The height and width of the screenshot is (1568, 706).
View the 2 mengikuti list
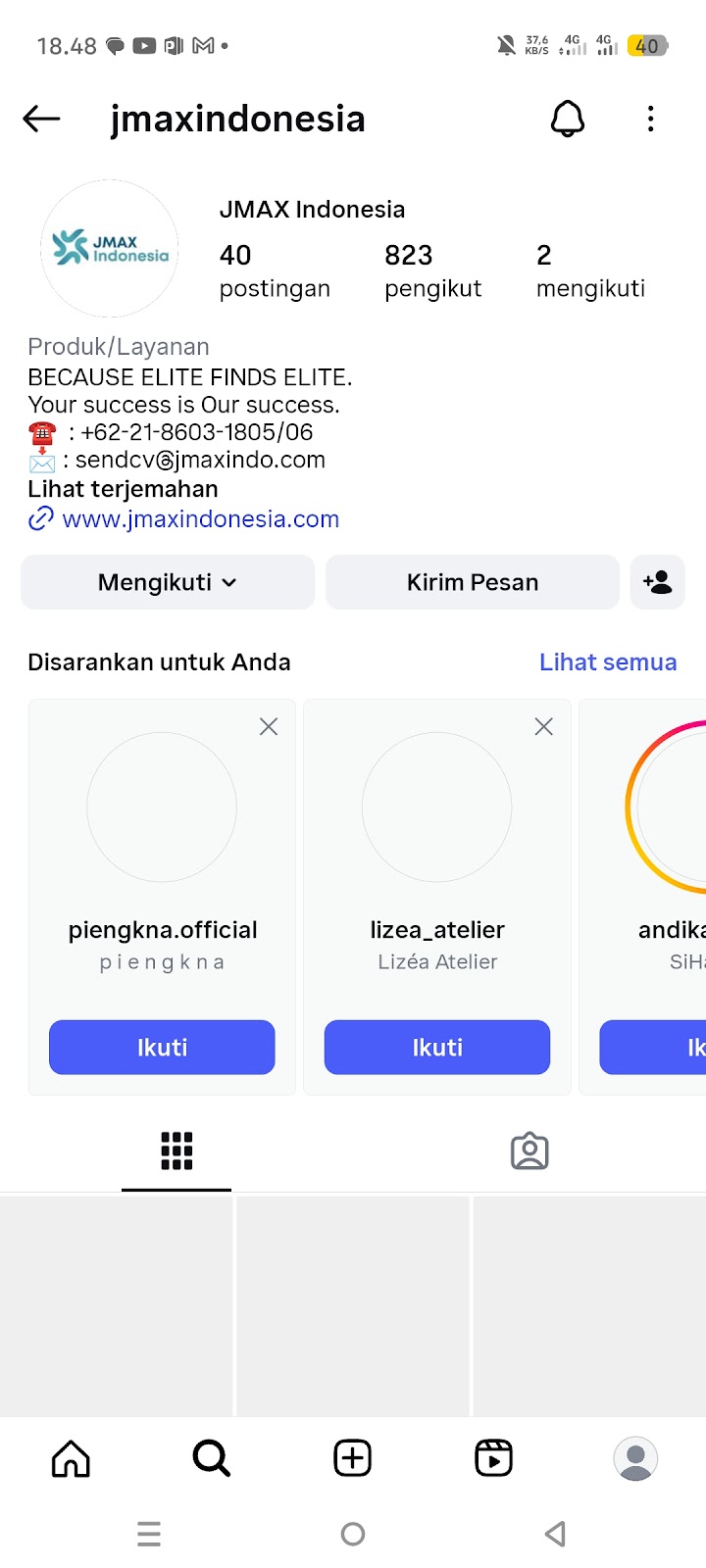590,270
